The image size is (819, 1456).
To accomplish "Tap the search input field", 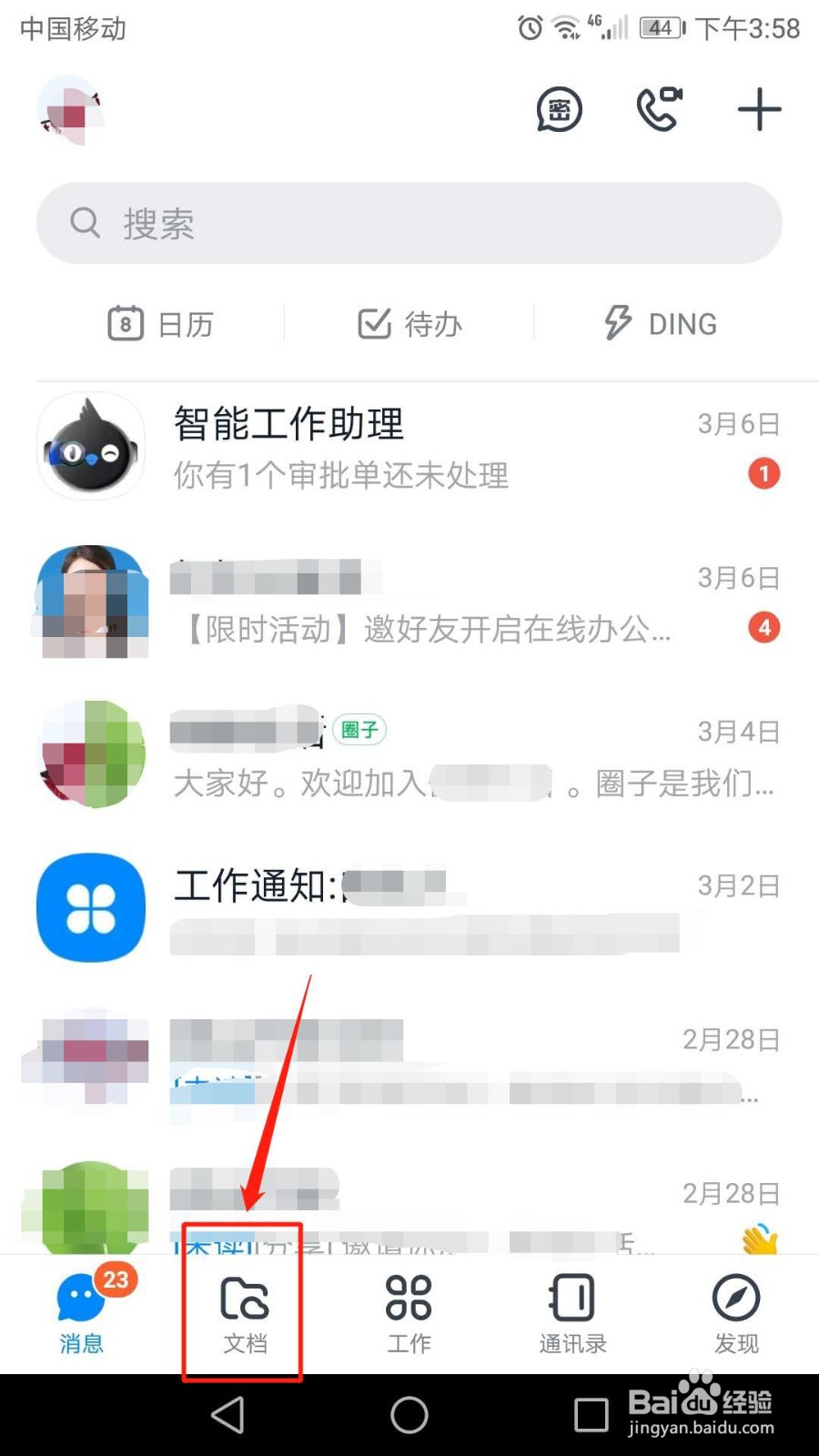I will click(409, 223).
